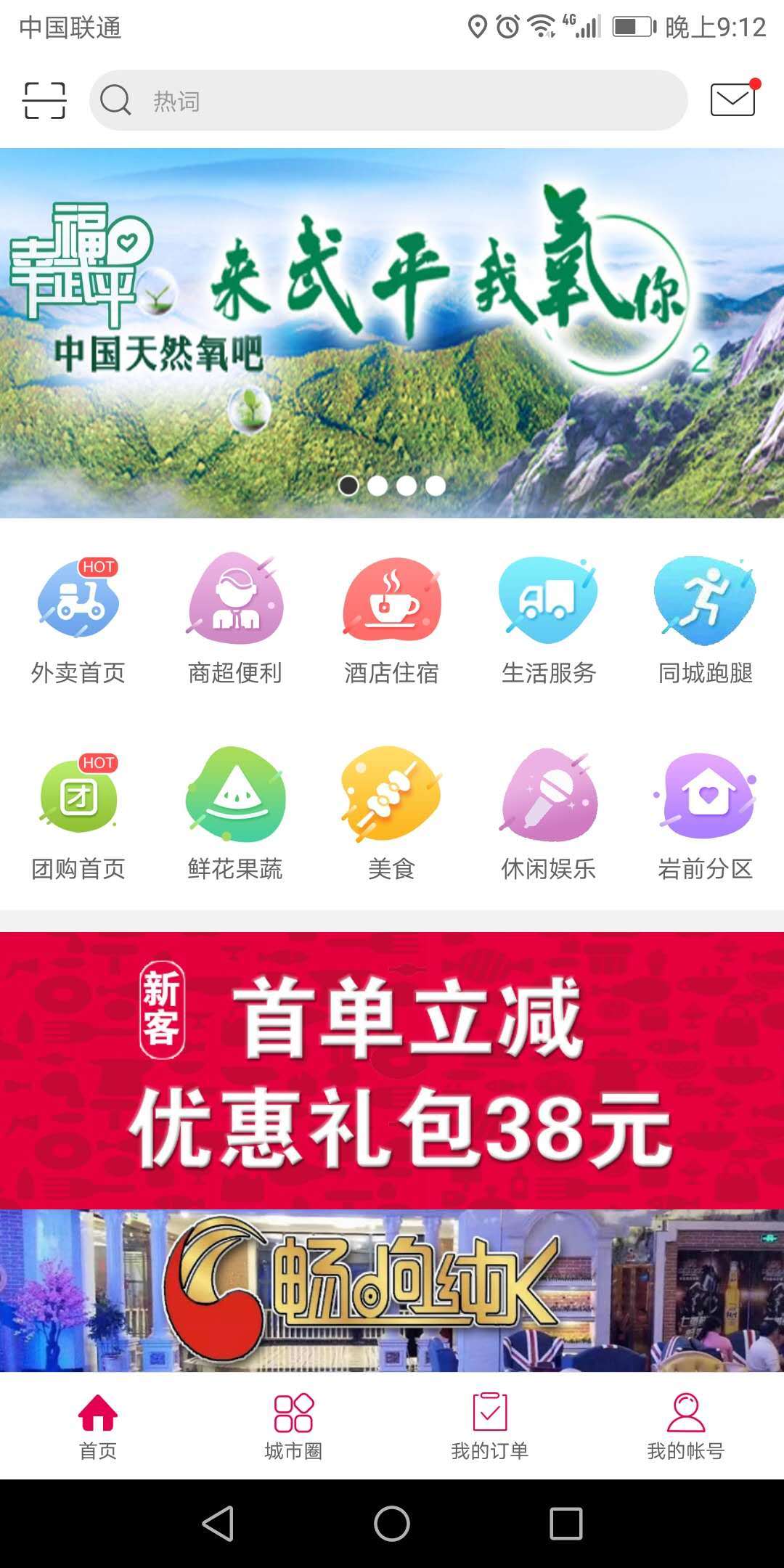Image resolution: width=784 pixels, height=1568 pixels.
Task: Tap the system back button
Action: pos(218,1523)
